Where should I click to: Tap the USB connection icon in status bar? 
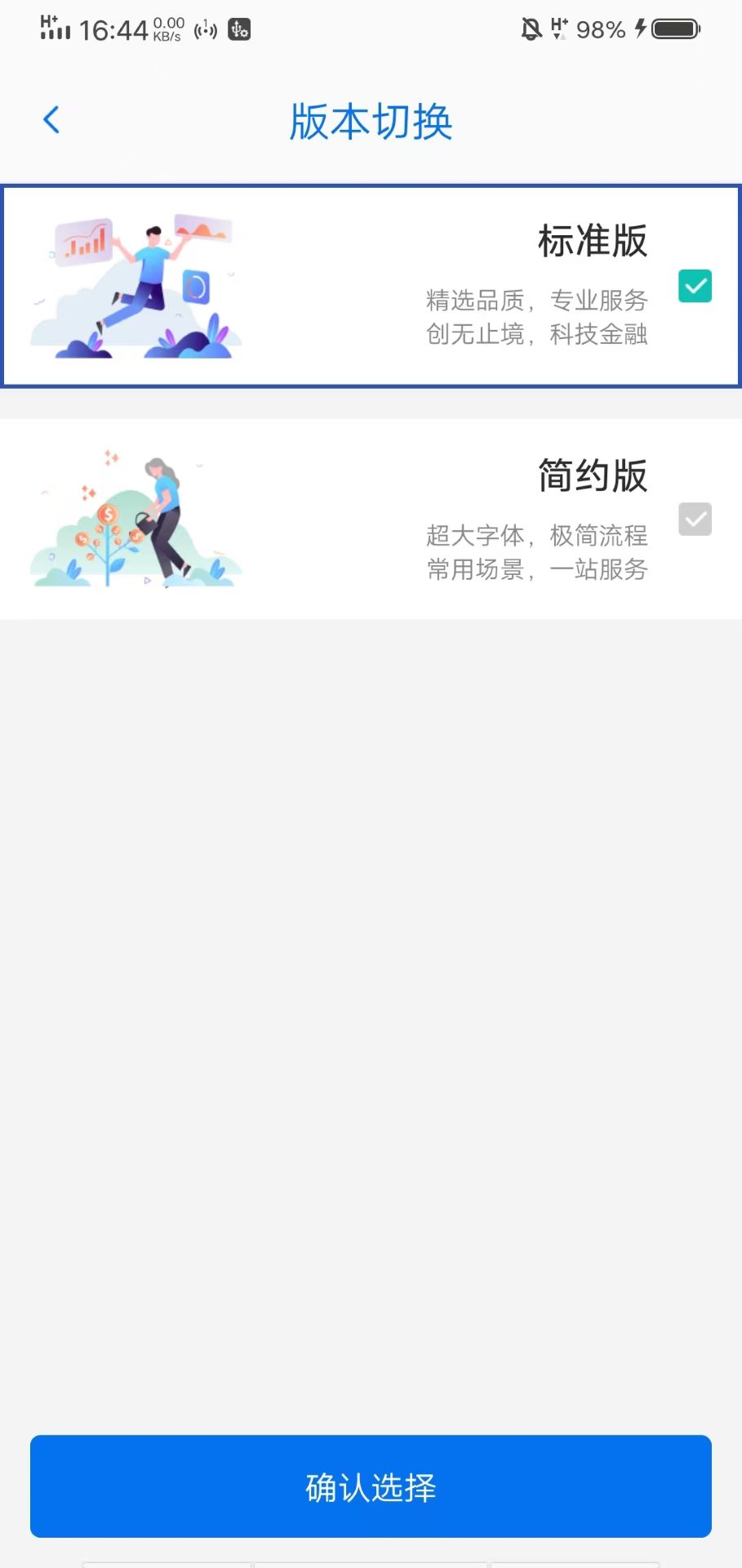point(238,29)
